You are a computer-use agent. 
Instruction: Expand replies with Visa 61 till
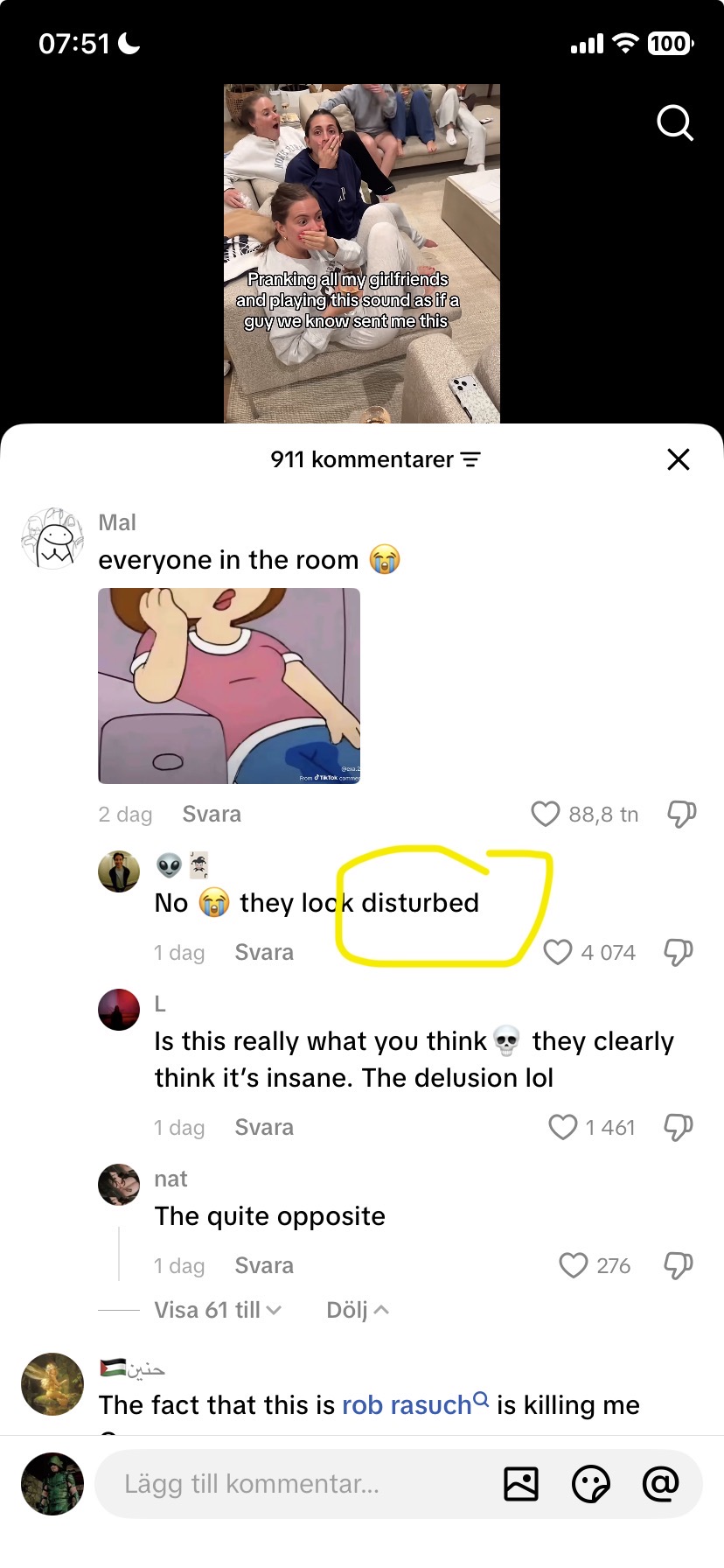(218, 1310)
